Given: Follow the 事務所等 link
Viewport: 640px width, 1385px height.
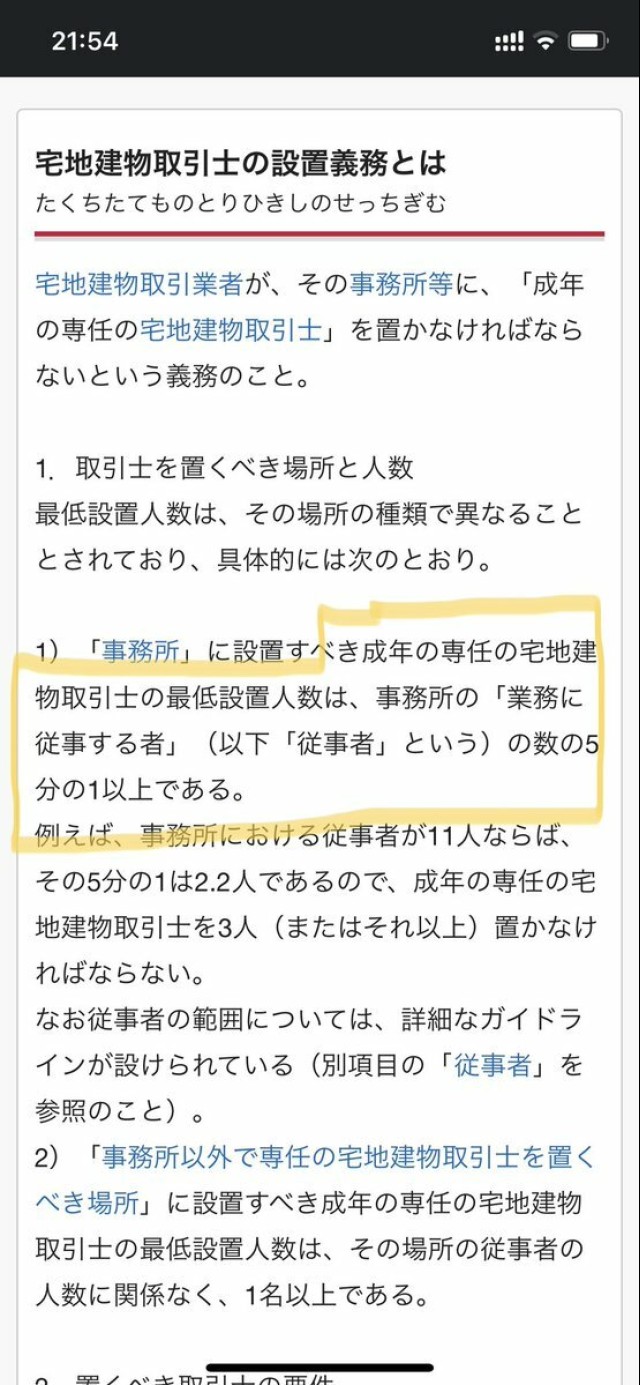Looking at the screenshot, I should tap(400, 284).
